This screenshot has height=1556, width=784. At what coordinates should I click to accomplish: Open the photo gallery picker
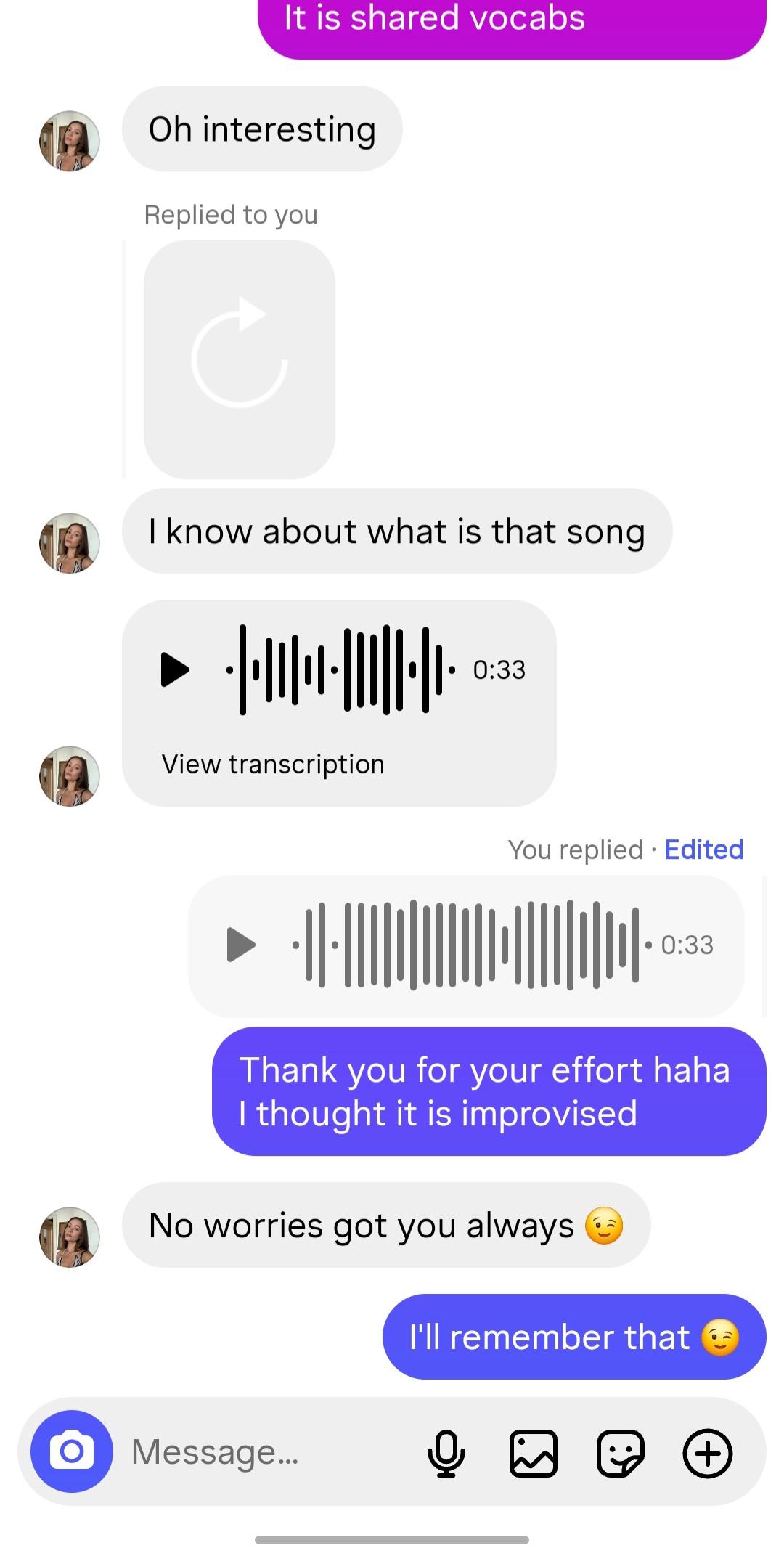(x=534, y=1453)
